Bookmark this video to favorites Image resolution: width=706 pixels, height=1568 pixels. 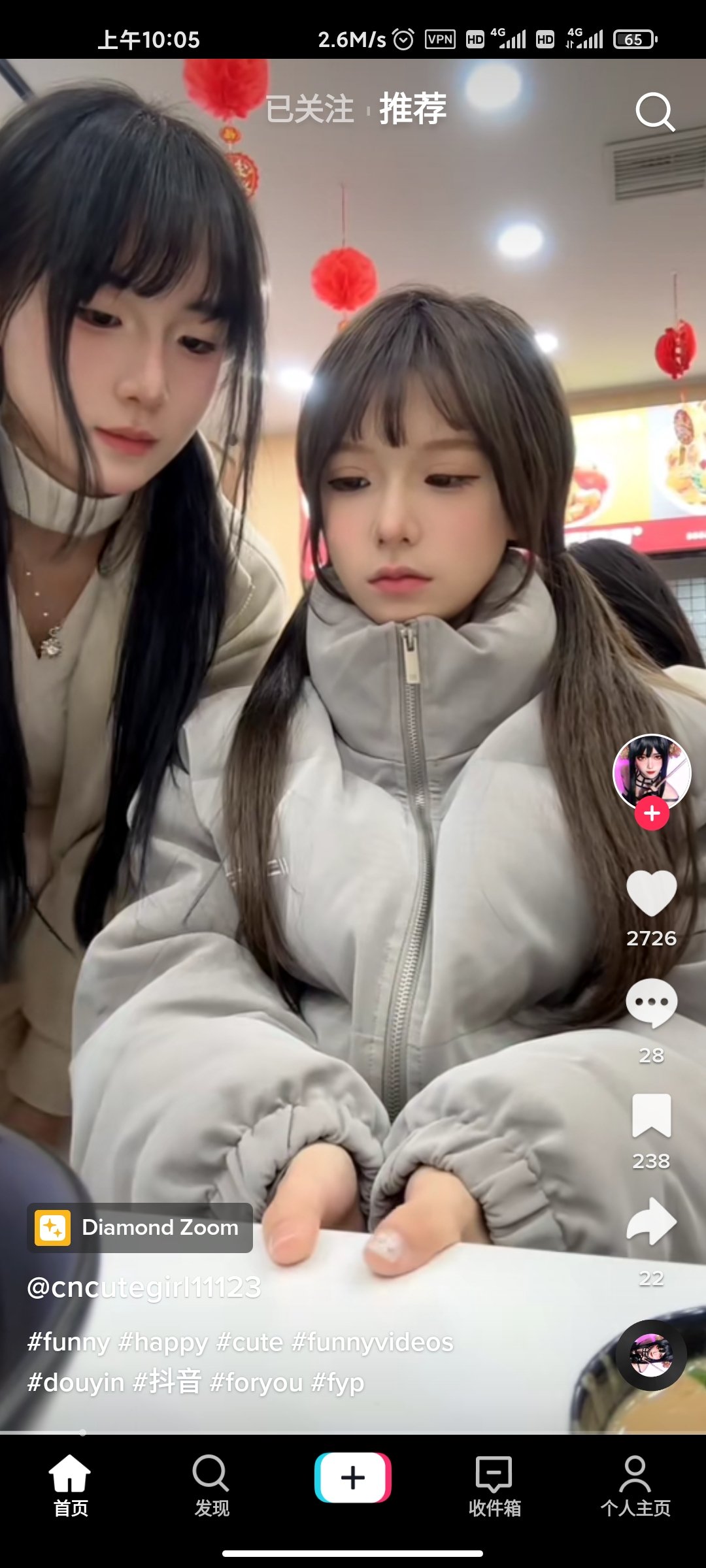651,1115
